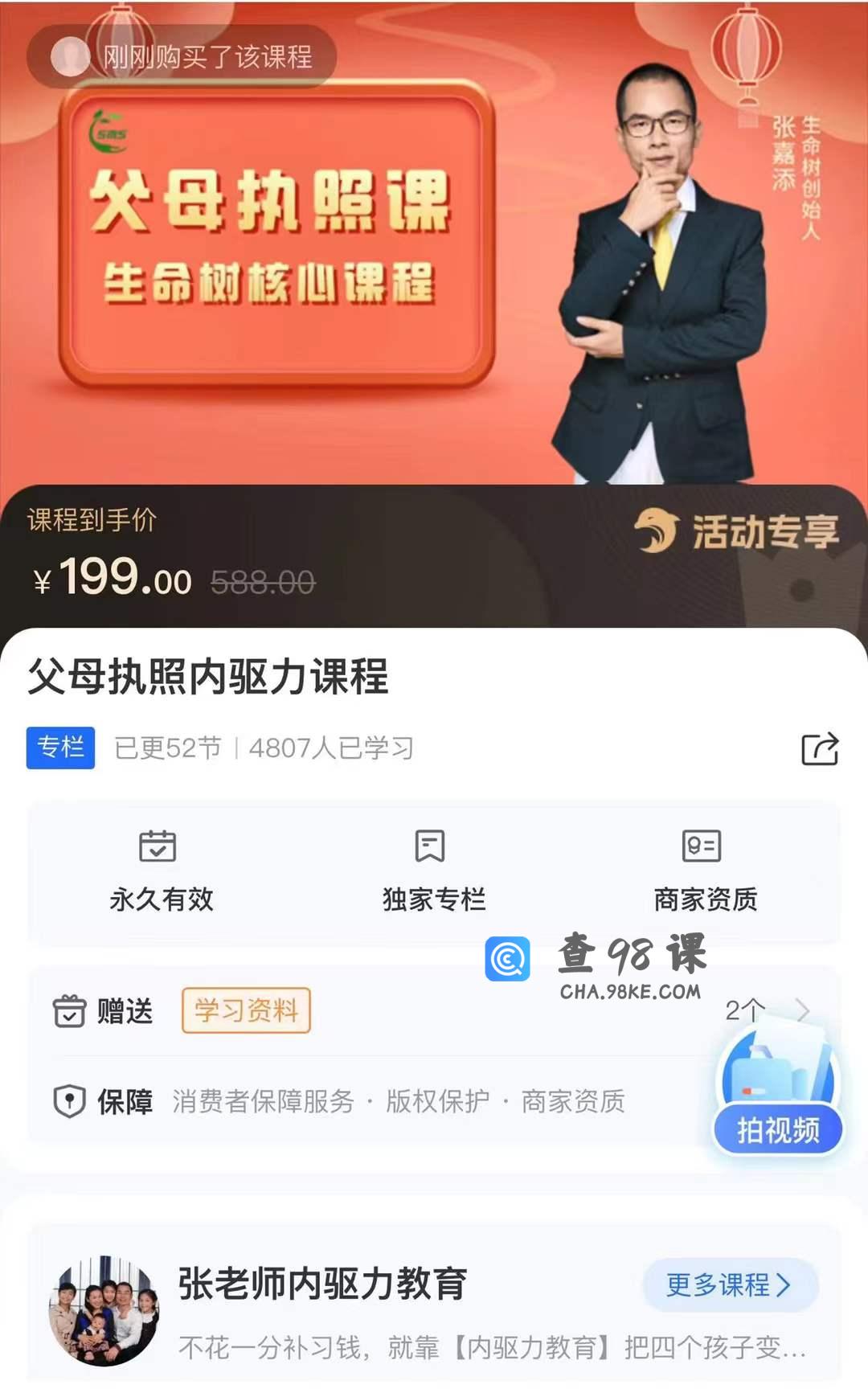The width and height of the screenshot is (868, 1397).
Task: Share this course via the share icon
Action: (x=819, y=748)
